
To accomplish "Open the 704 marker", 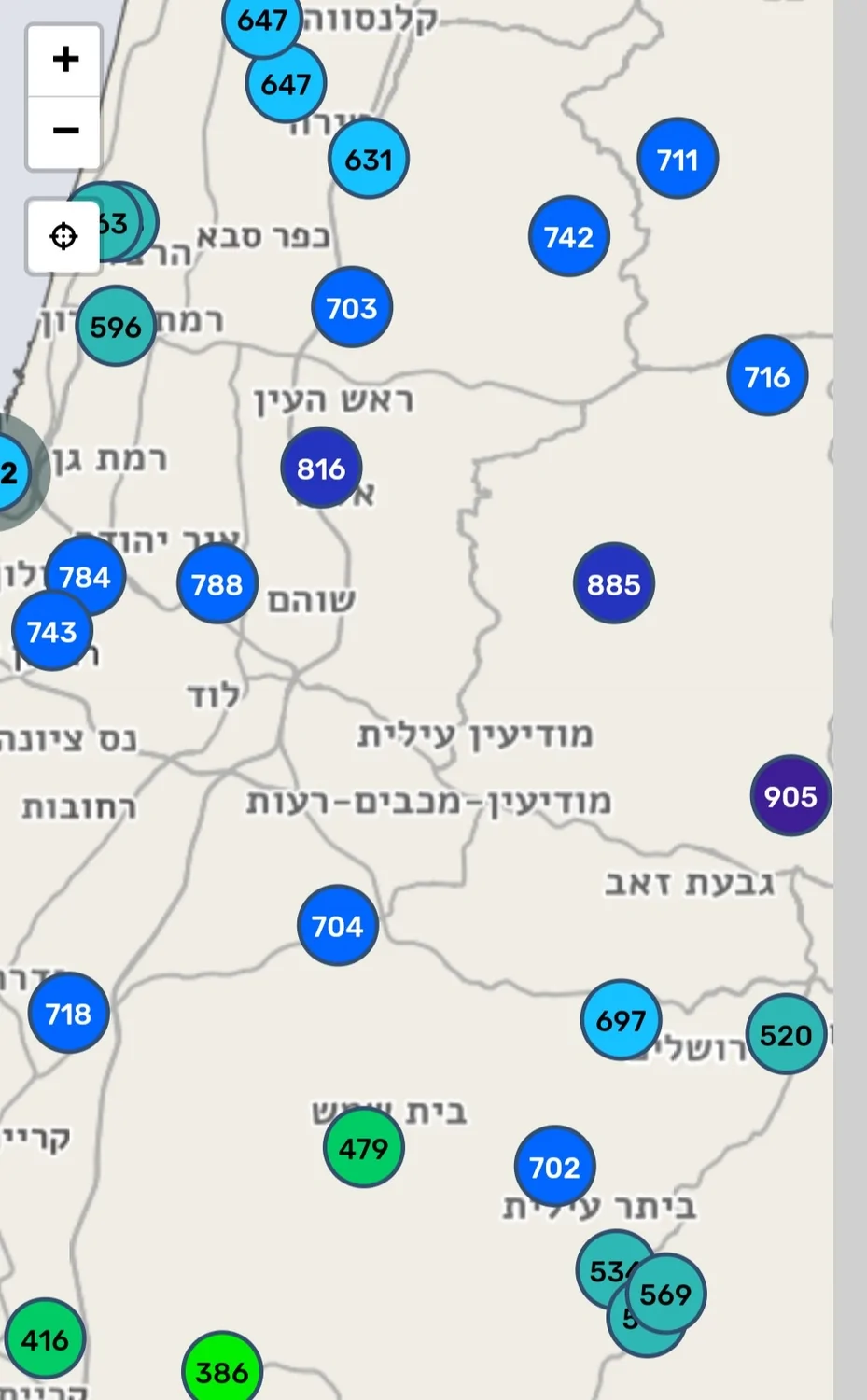I will 338,926.
